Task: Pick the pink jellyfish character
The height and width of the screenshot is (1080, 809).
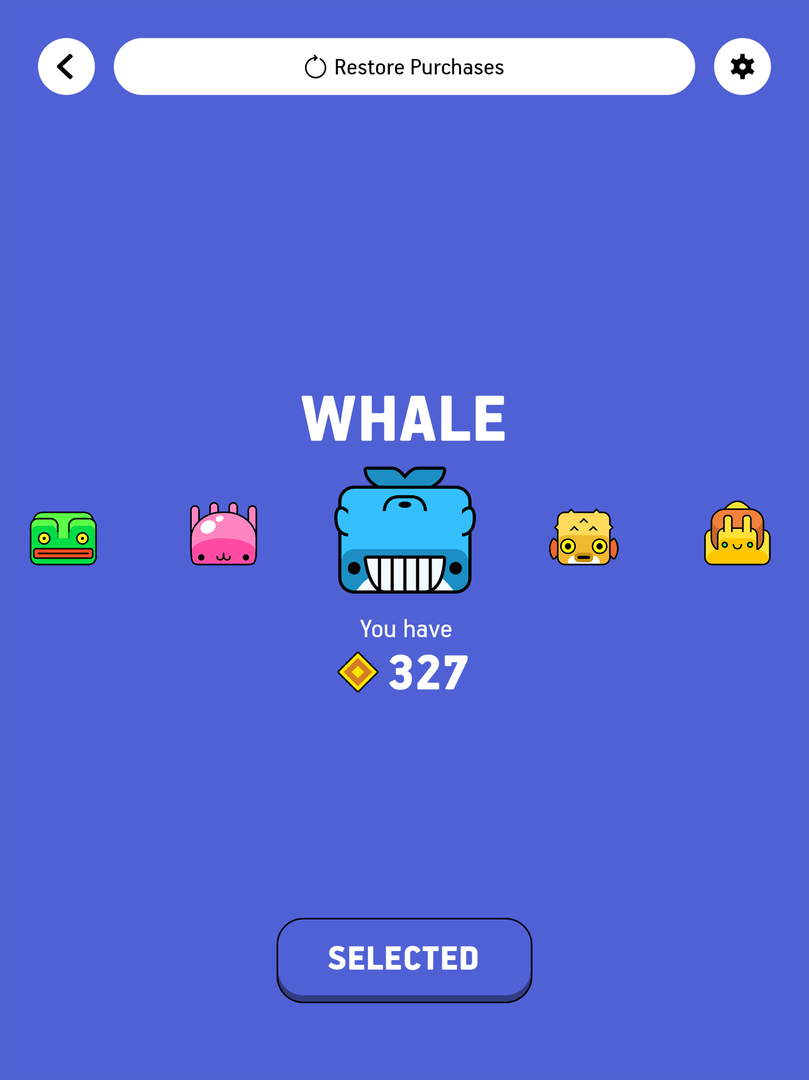Action: click(224, 535)
